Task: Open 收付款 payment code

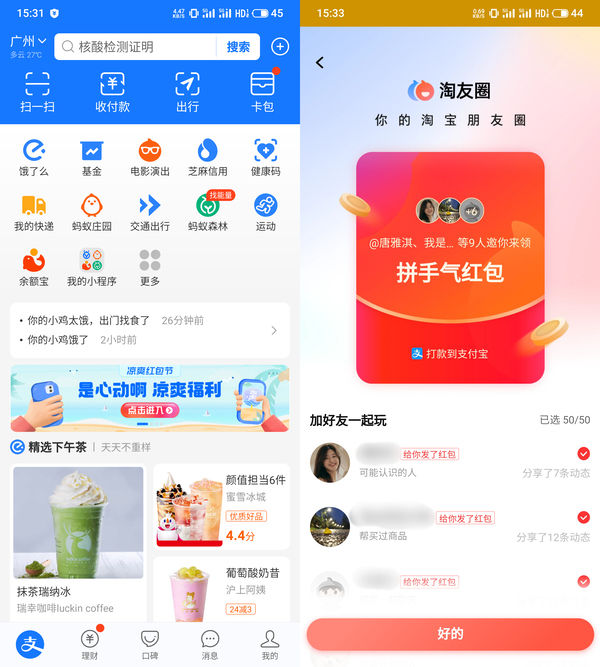Action: (112, 91)
